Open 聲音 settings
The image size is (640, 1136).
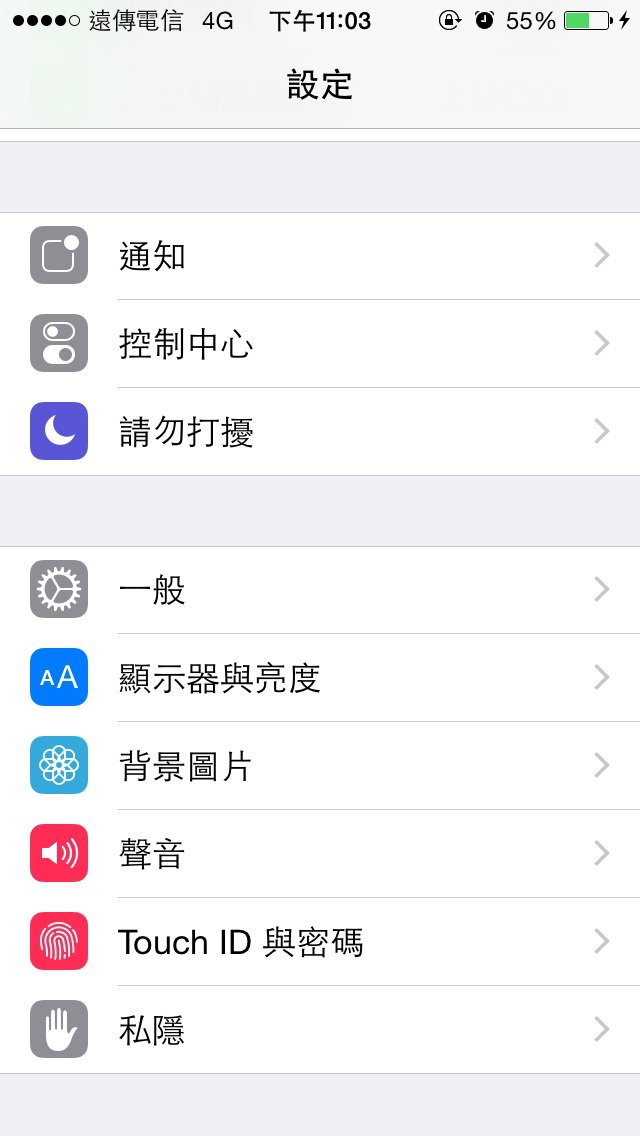tap(320, 853)
